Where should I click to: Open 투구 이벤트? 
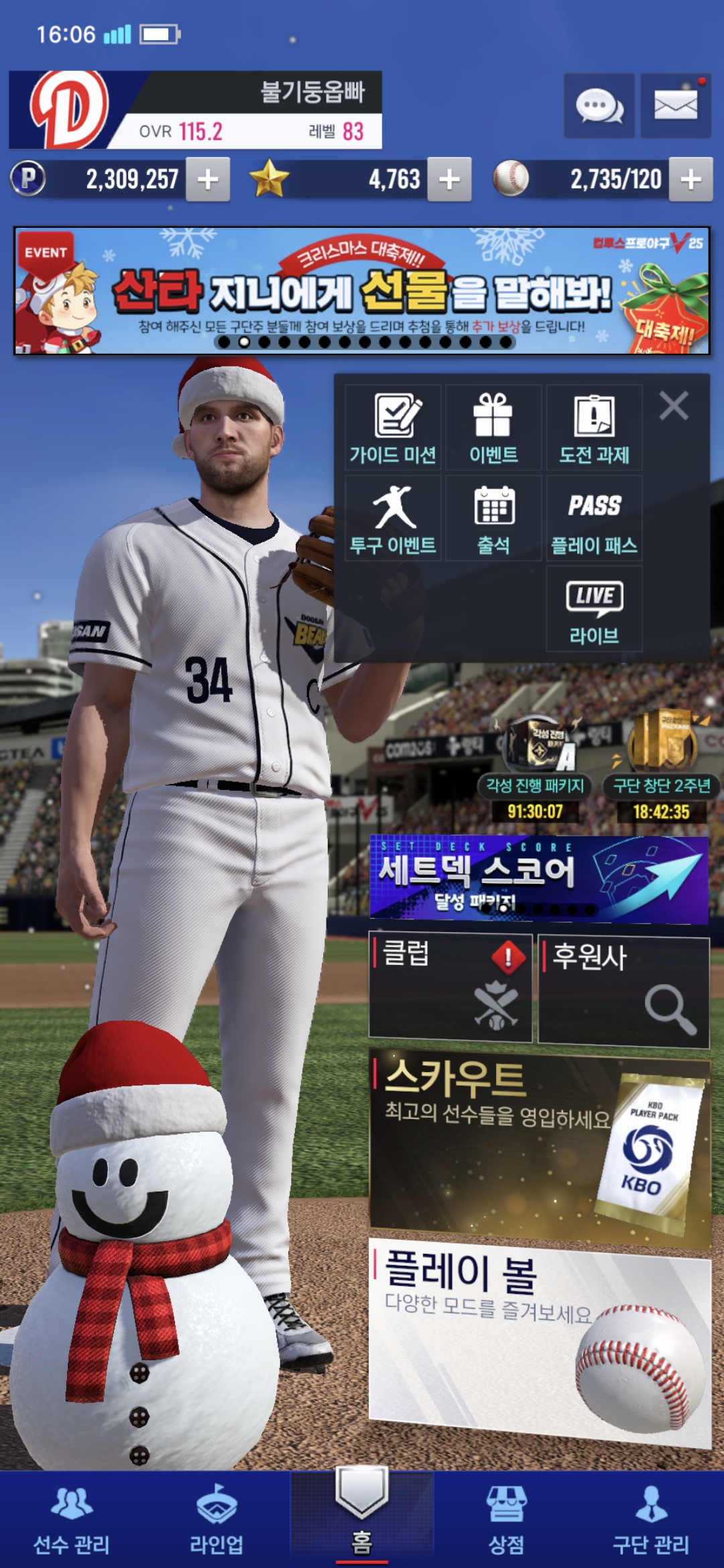[393, 519]
